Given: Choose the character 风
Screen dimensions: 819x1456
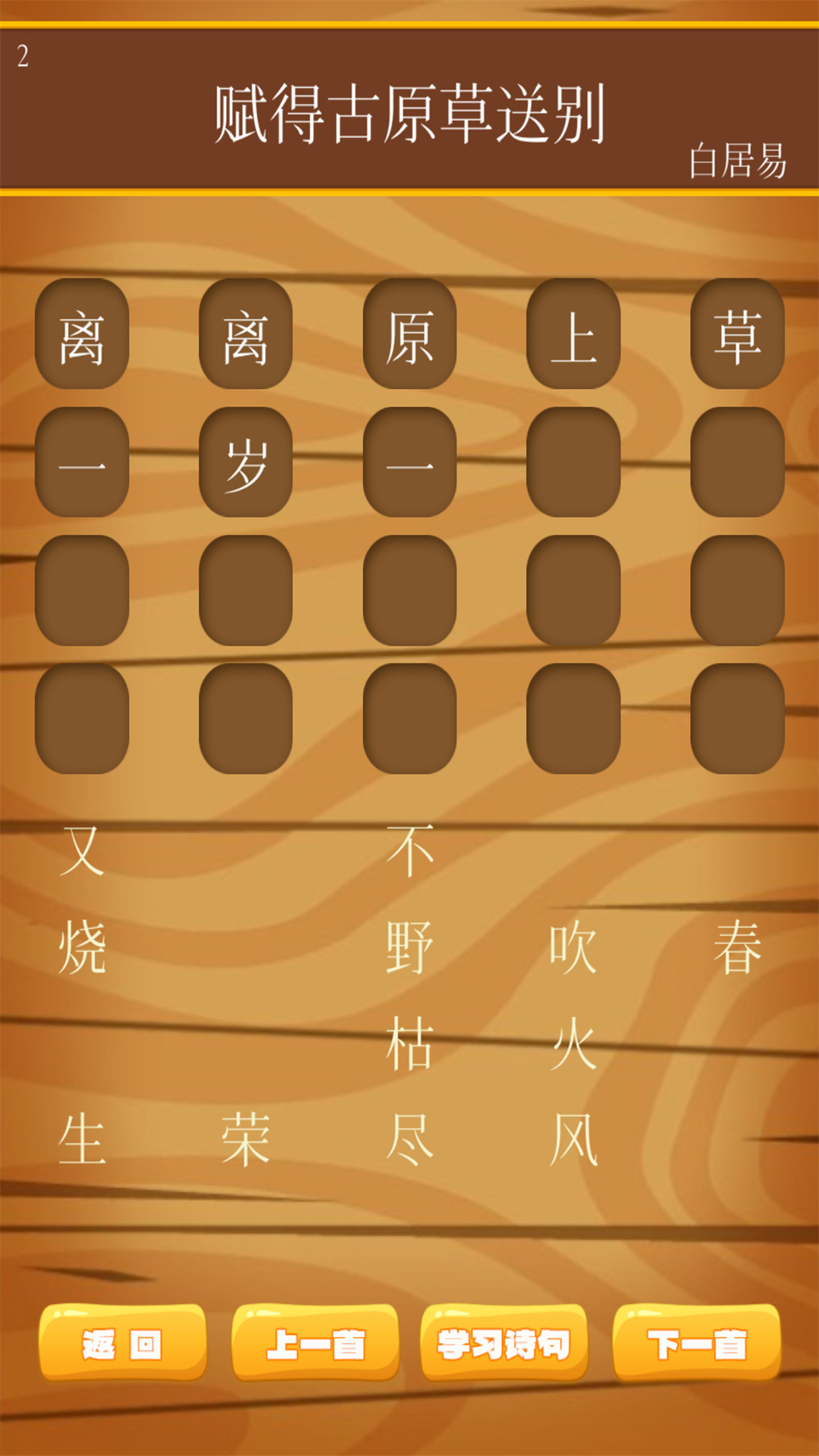Looking at the screenshot, I should (573, 1140).
